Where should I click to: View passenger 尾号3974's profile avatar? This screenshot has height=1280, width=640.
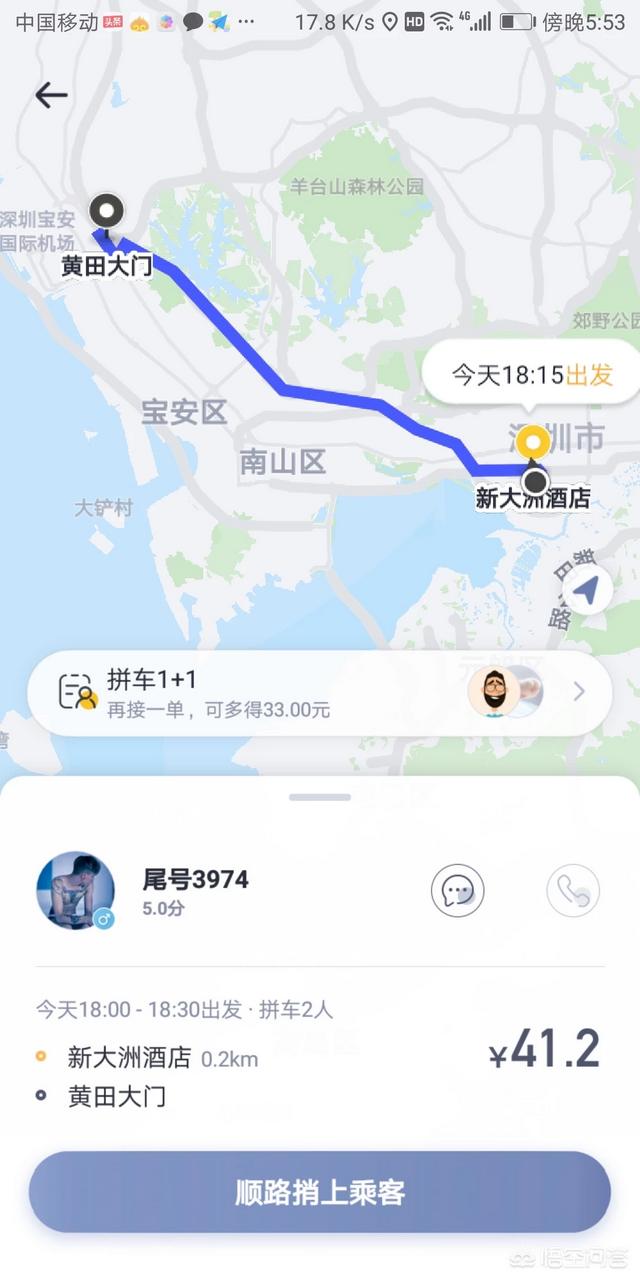click(x=75, y=890)
